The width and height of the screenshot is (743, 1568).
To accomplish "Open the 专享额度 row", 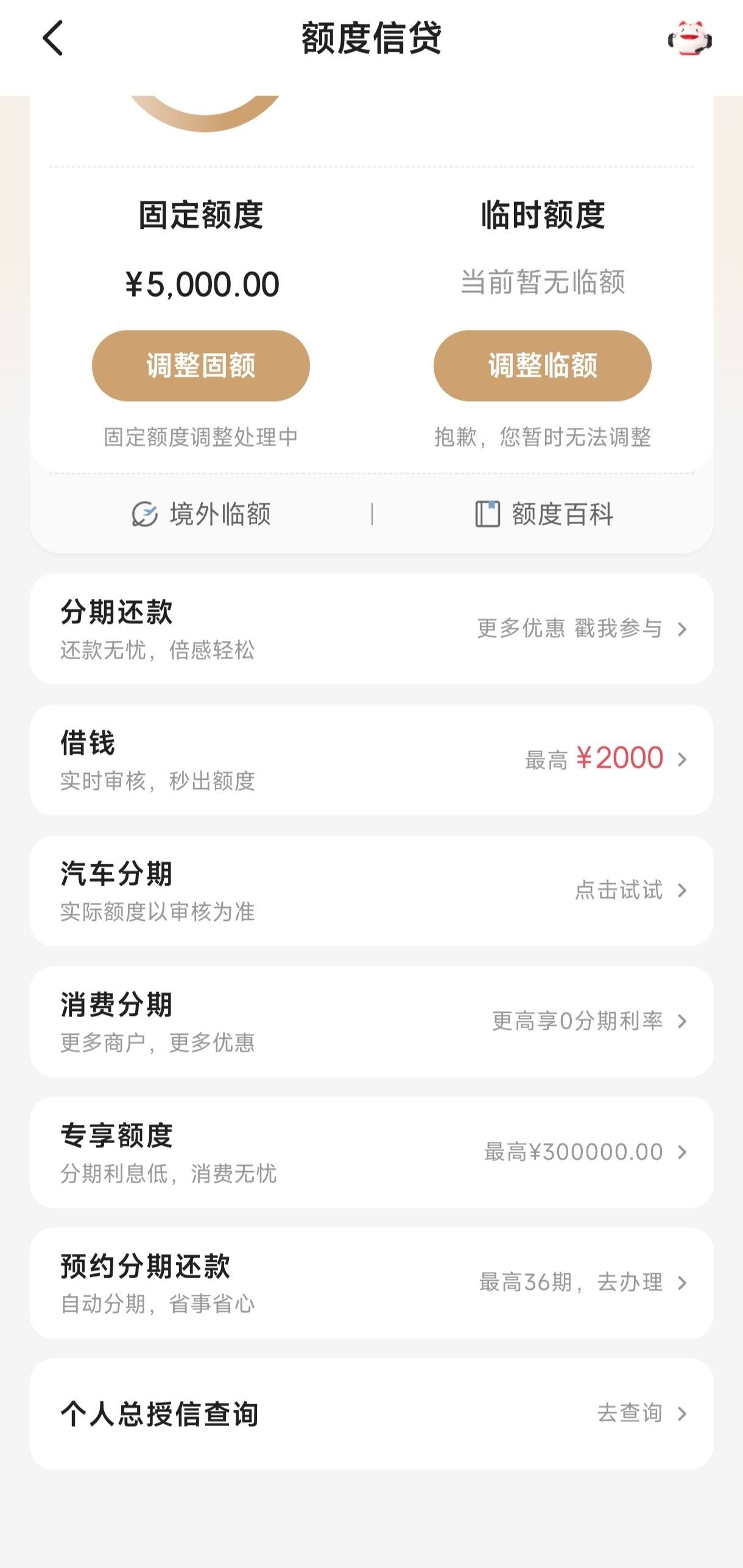I will click(x=371, y=1152).
